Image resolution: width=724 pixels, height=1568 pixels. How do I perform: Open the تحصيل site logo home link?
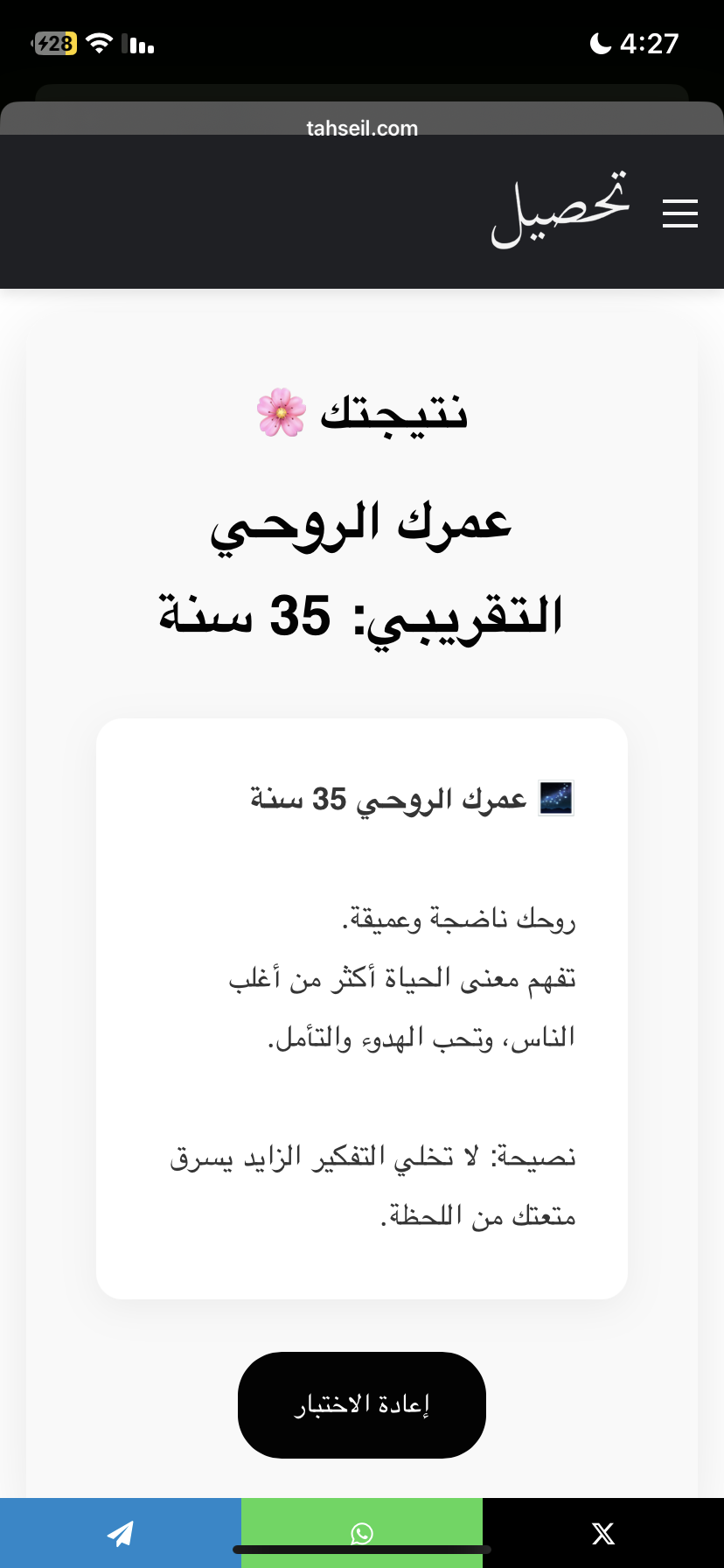tap(560, 210)
